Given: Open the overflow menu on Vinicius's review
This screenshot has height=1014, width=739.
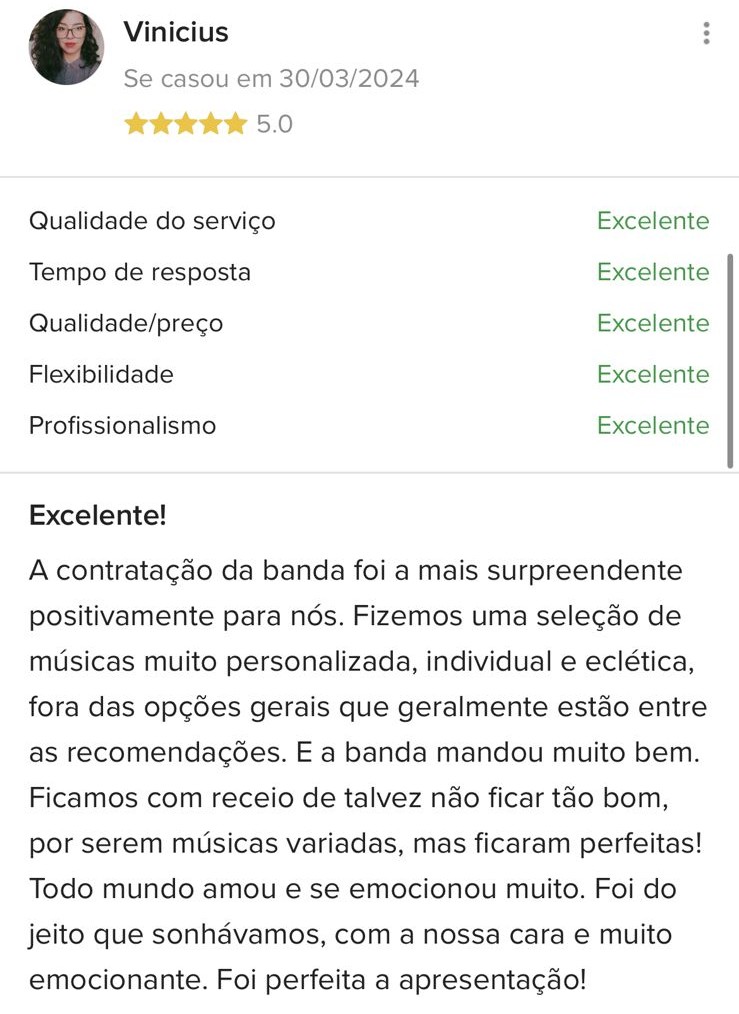Looking at the screenshot, I should 706,34.
